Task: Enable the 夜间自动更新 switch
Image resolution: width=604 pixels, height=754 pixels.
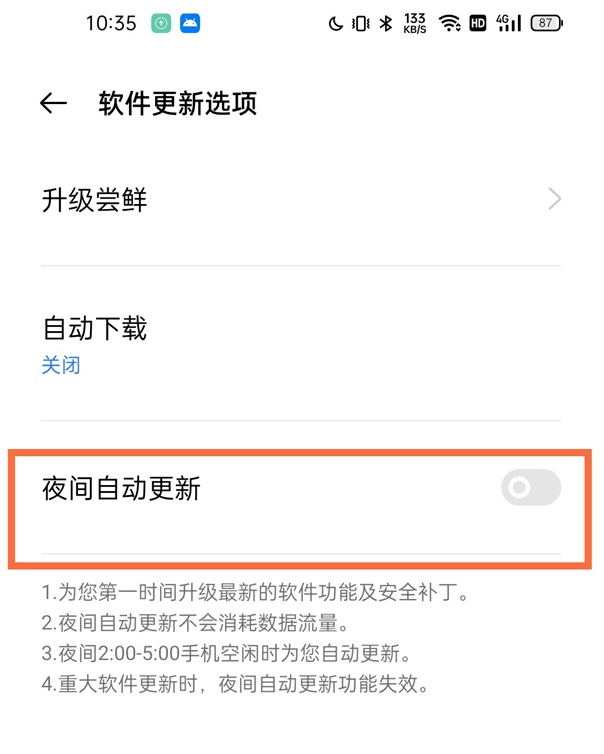Action: (x=530, y=488)
